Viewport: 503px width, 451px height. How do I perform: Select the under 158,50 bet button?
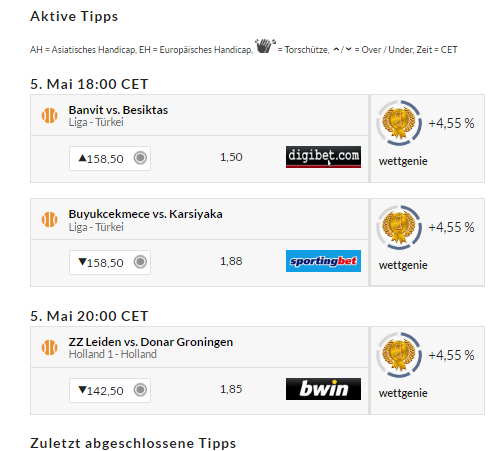110,262
